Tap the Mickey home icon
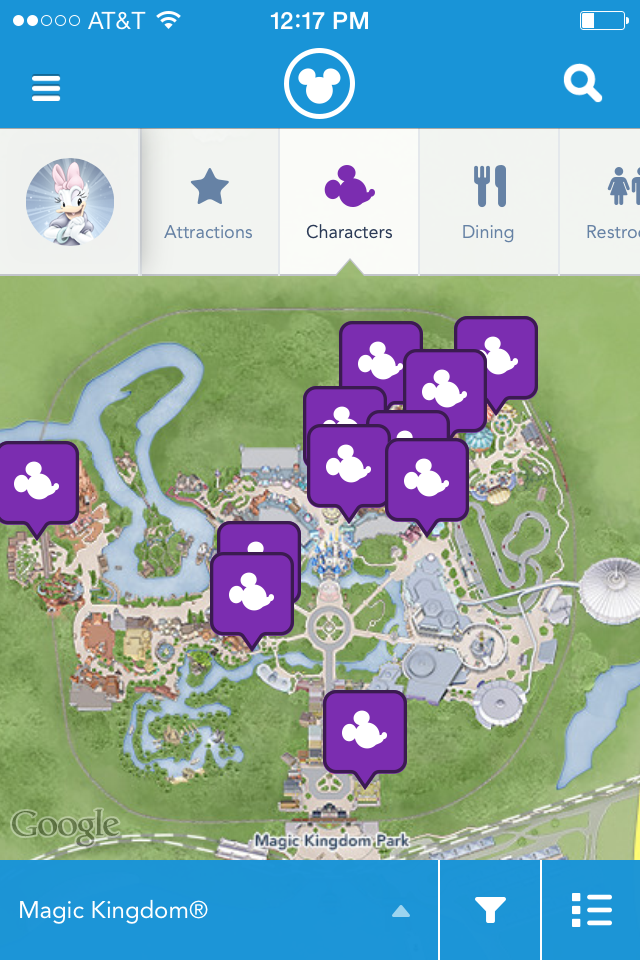The image size is (640, 960). click(320, 86)
